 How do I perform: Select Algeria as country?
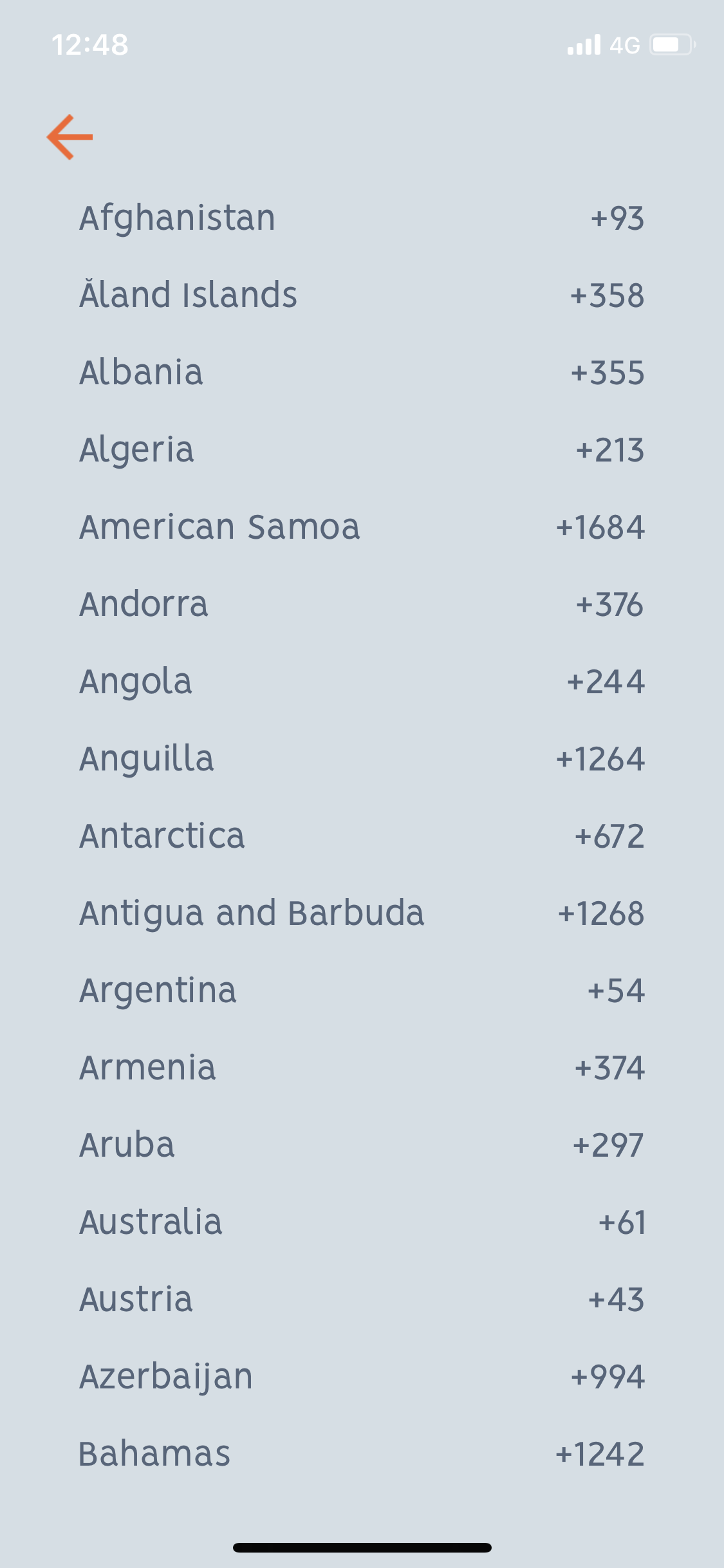(362, 449)
